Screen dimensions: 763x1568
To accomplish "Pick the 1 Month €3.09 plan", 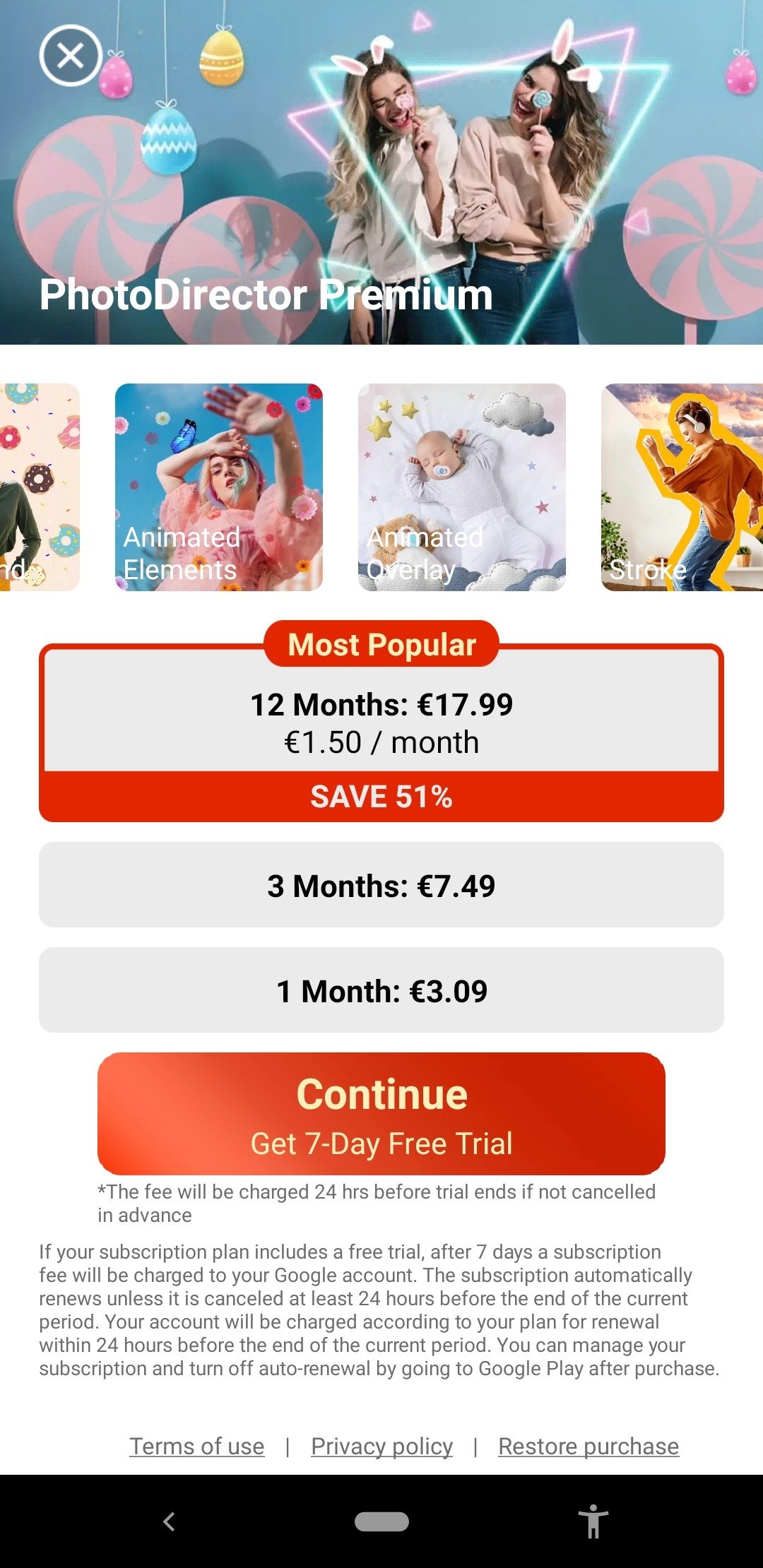I will (x=381, y=990).
